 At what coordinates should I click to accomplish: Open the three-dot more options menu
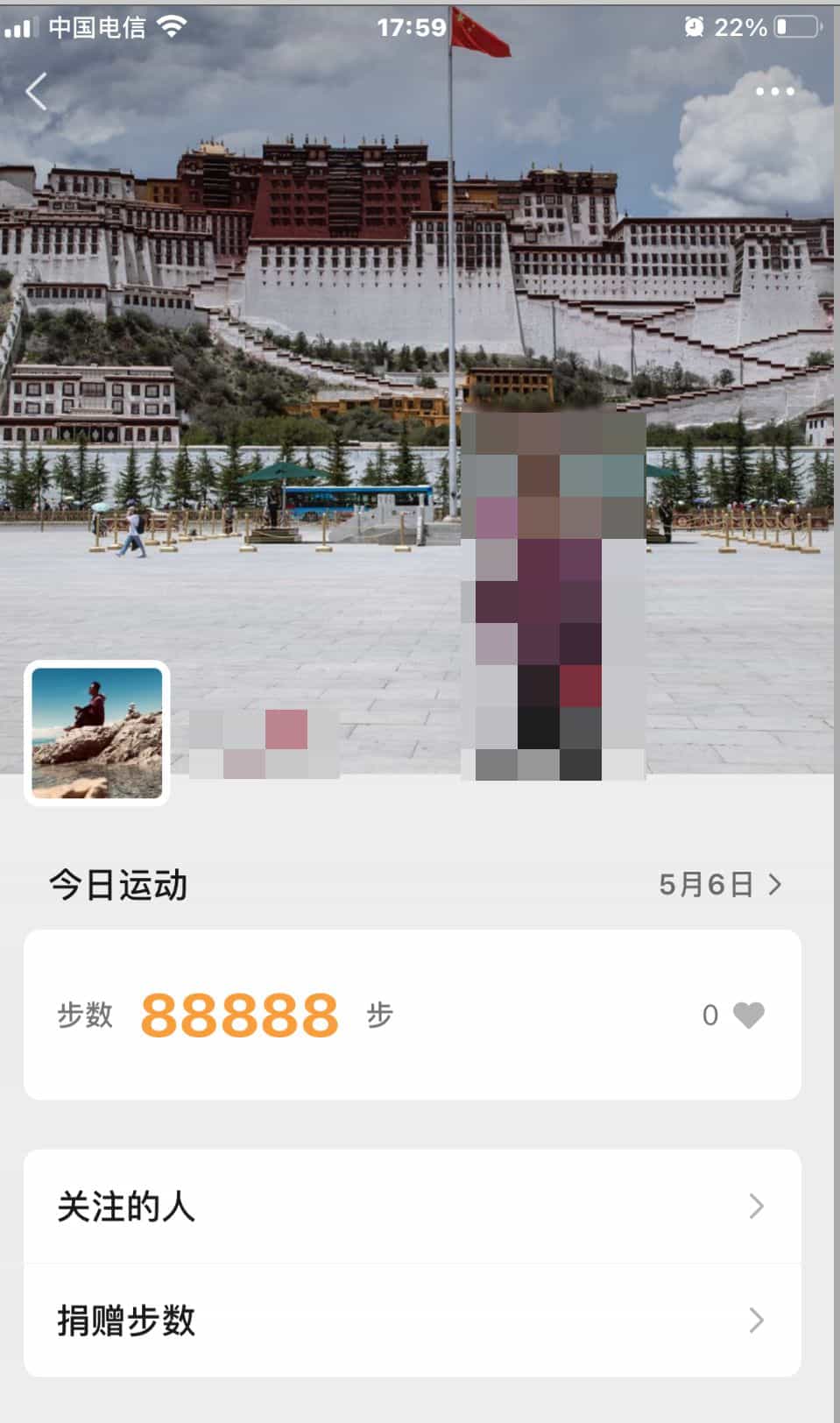pos(774,91)
